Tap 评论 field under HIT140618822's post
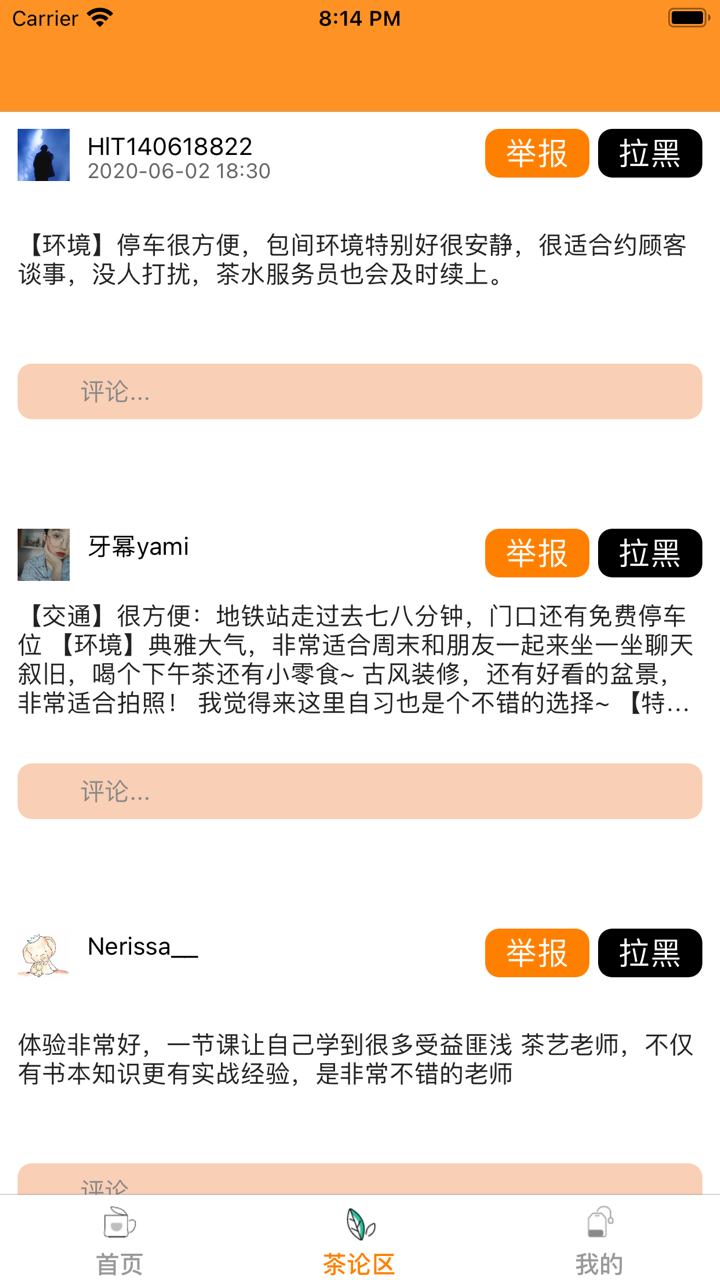The height and width of the screenshot is (1280, 720). coord(360,392)
